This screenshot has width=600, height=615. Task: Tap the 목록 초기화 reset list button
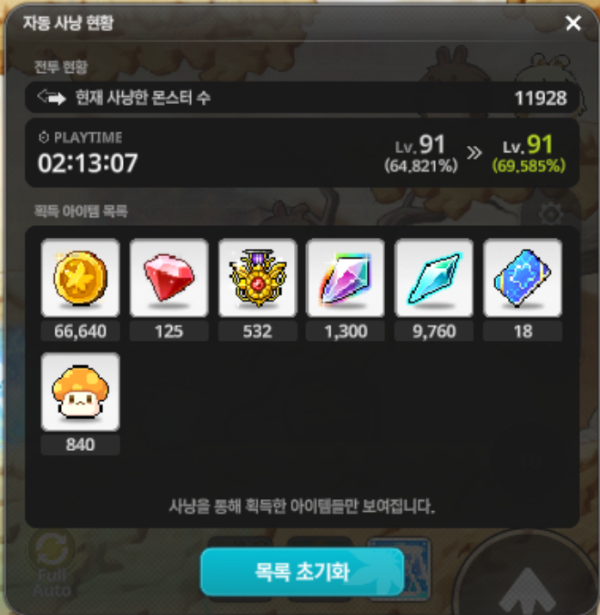301,572
